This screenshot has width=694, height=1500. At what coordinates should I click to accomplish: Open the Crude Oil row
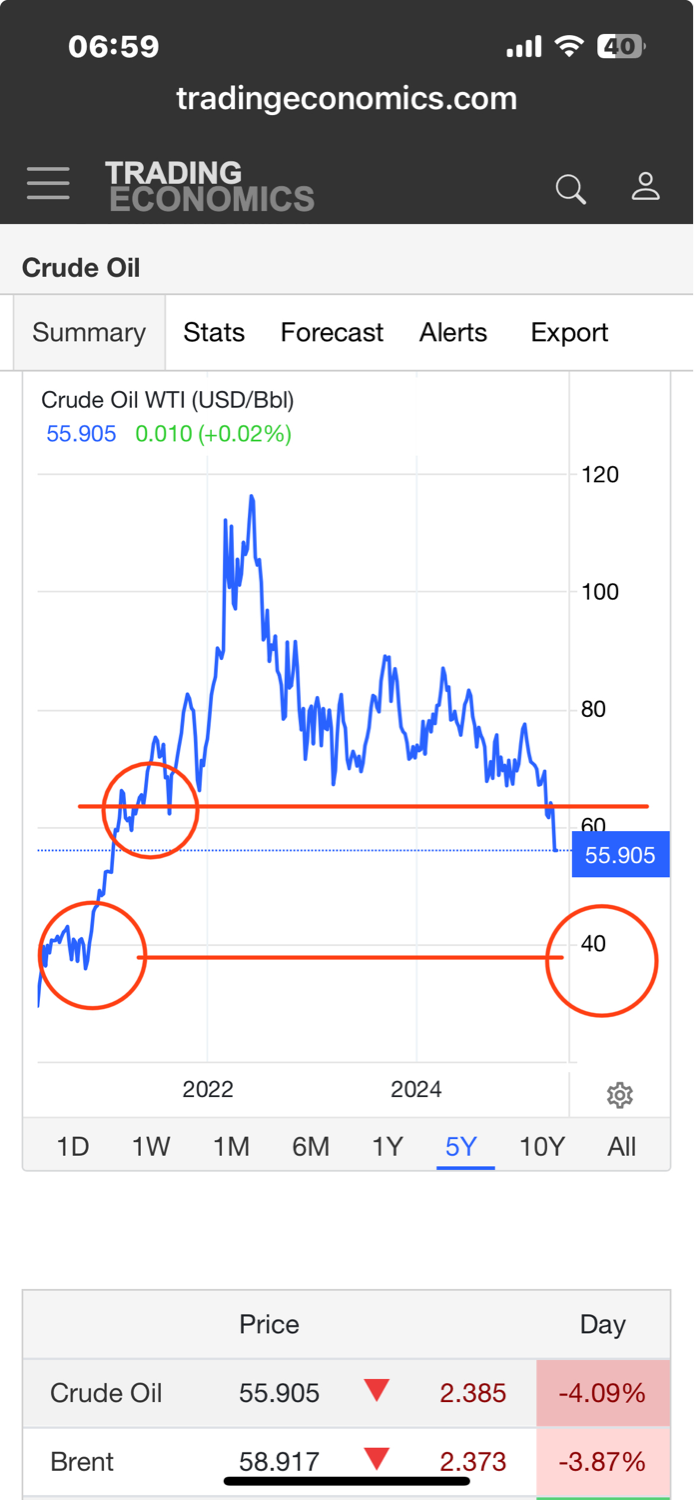click(x=347, y=1393)
